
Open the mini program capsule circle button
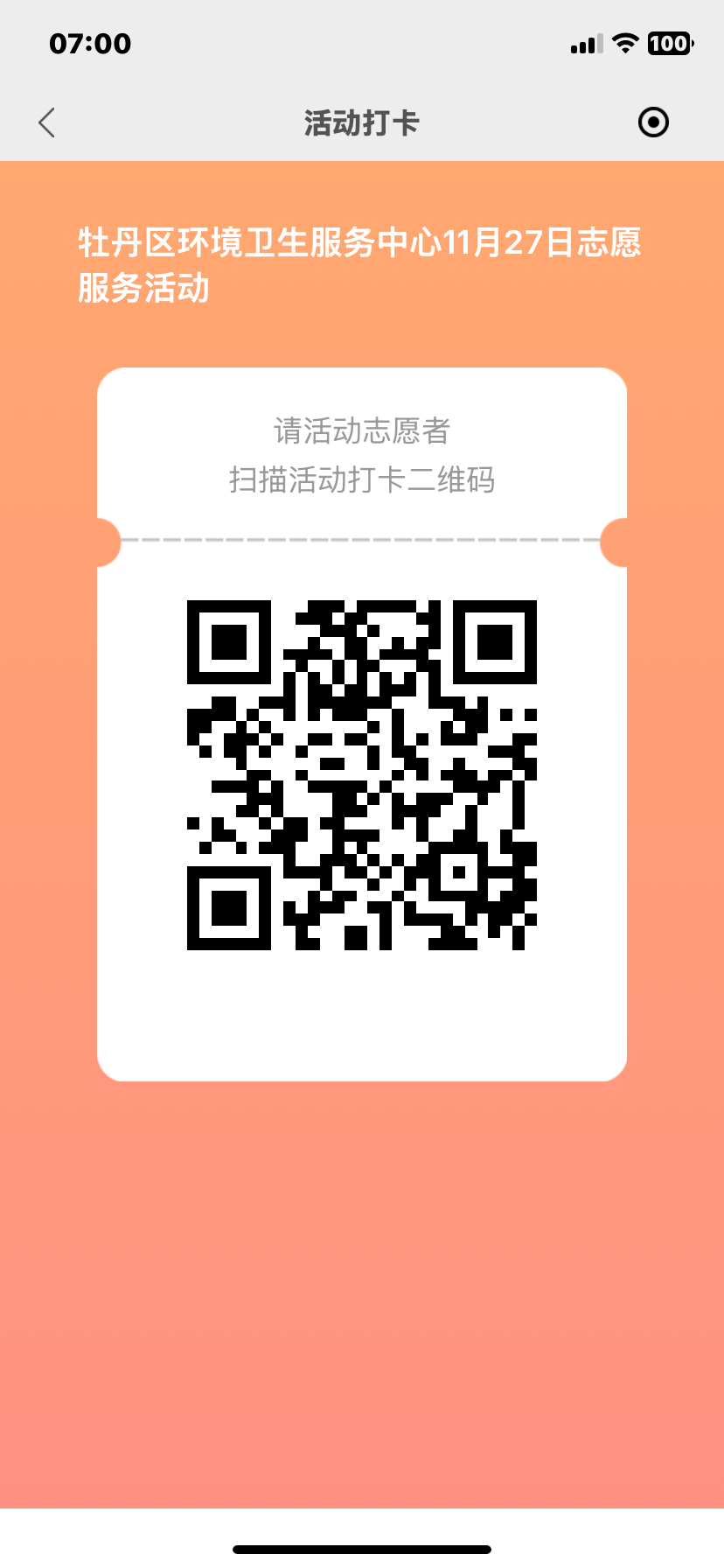tap(653, 122)
